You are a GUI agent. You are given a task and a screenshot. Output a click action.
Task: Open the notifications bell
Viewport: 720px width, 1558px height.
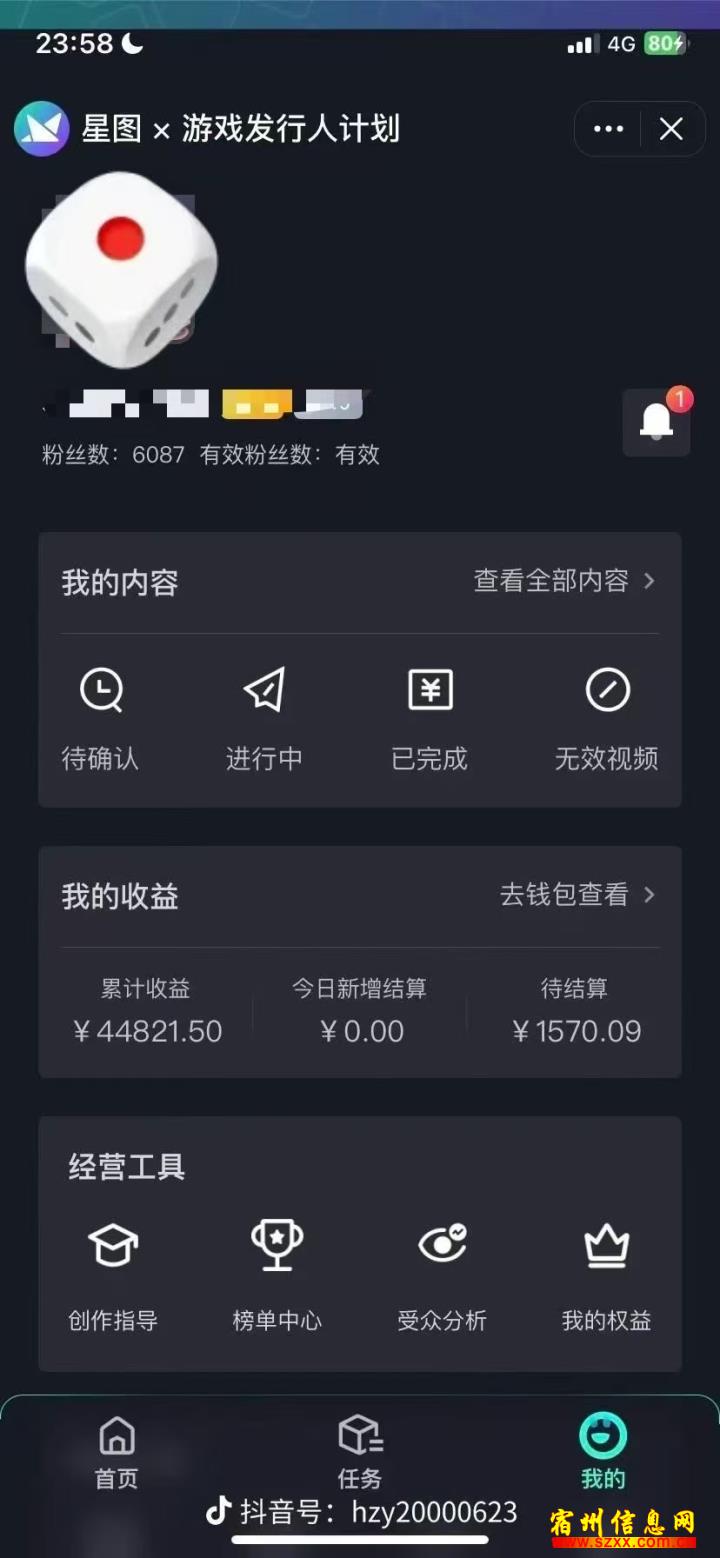tap(656, 422)
